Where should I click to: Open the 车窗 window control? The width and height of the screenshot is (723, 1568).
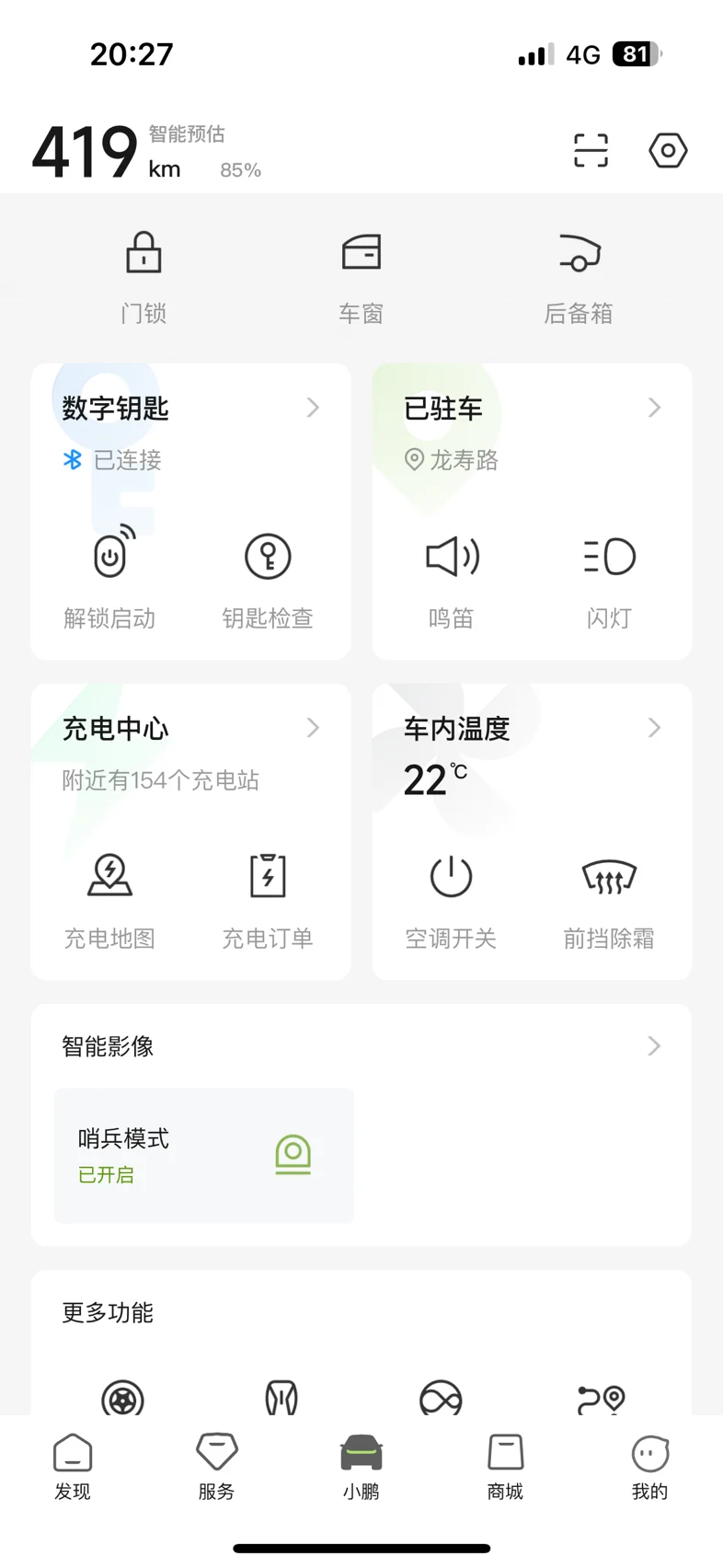coord(361,278)
